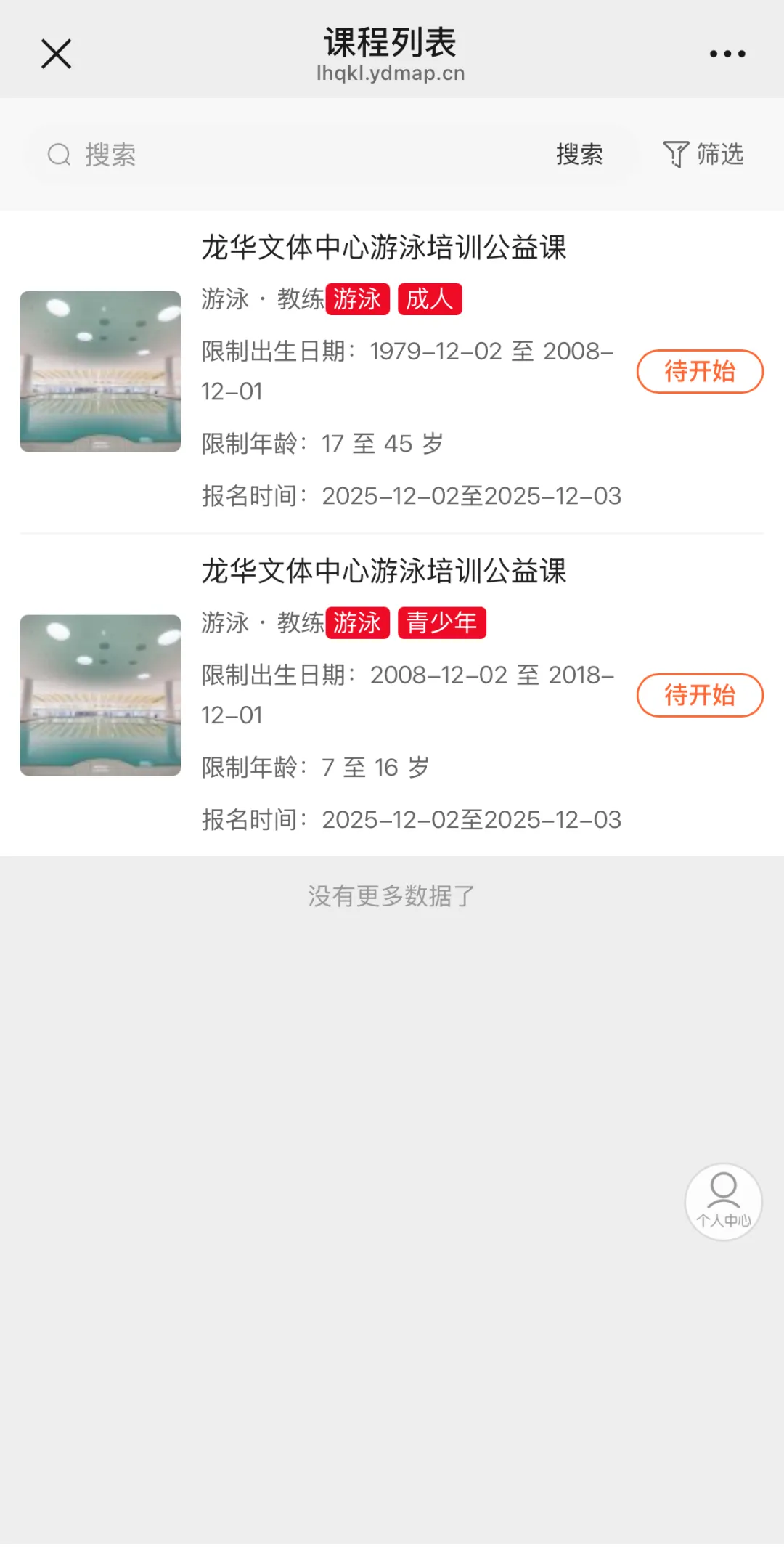Tap 待开始 on the 成人 course
This screenshot has width=784, height=1560.
700,372
